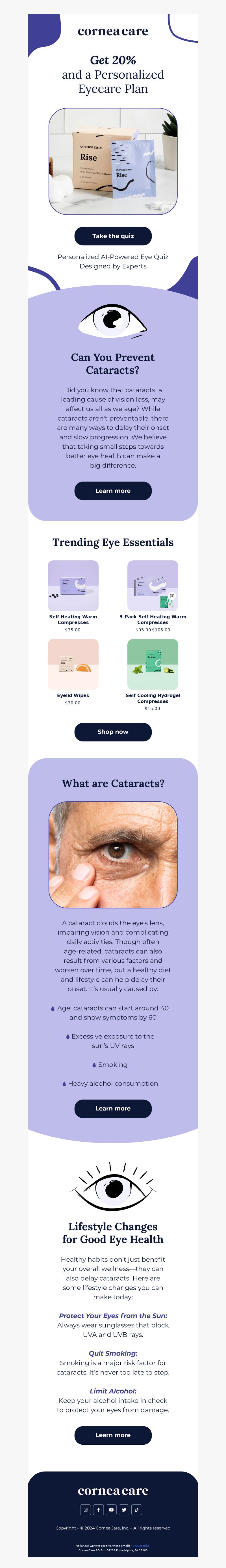
Task: Tap the Shop now button
Action: pos(113,732)
